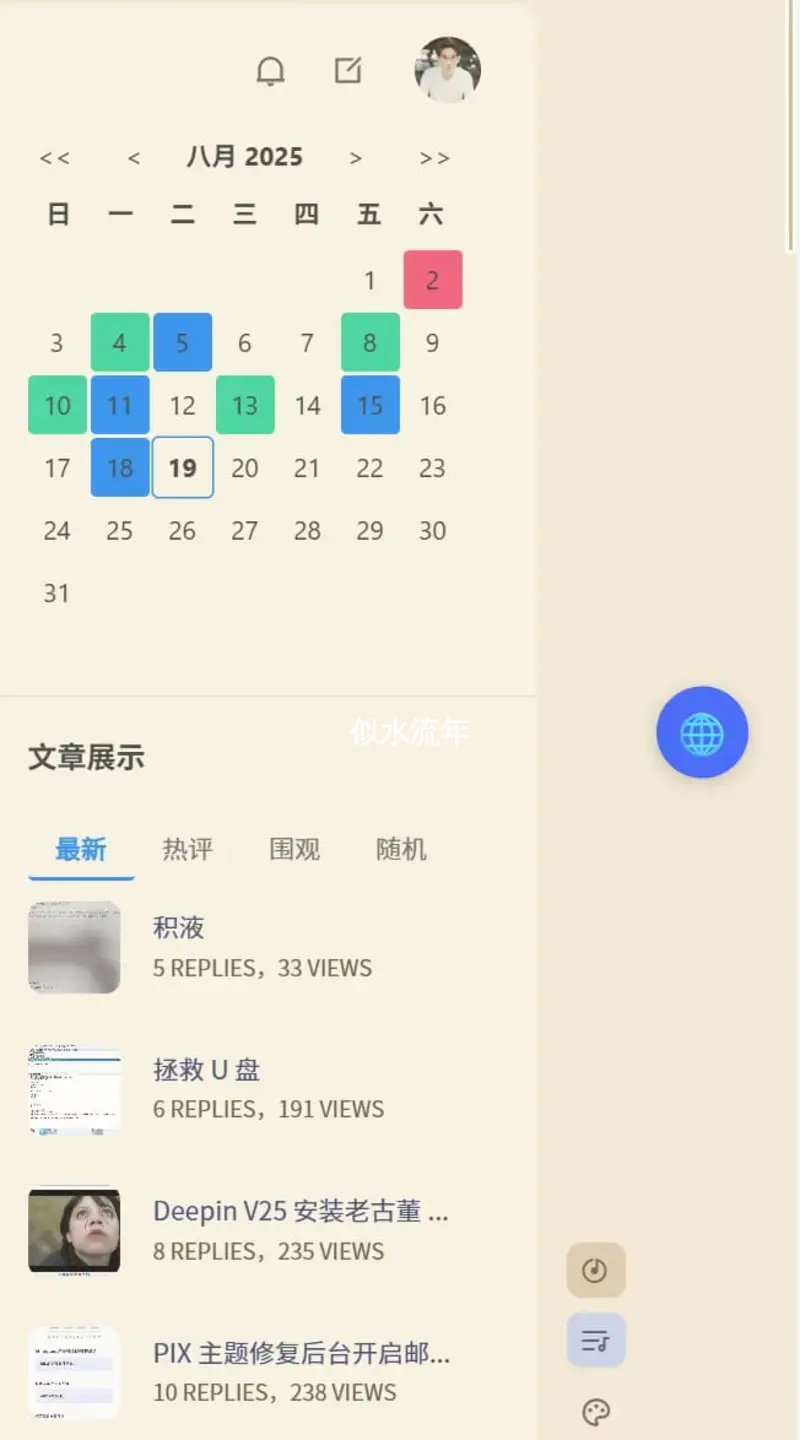Go to next month with > arrow
Image resolution: width=800 pixels, height=1440 pixels.
pos(355,158)
